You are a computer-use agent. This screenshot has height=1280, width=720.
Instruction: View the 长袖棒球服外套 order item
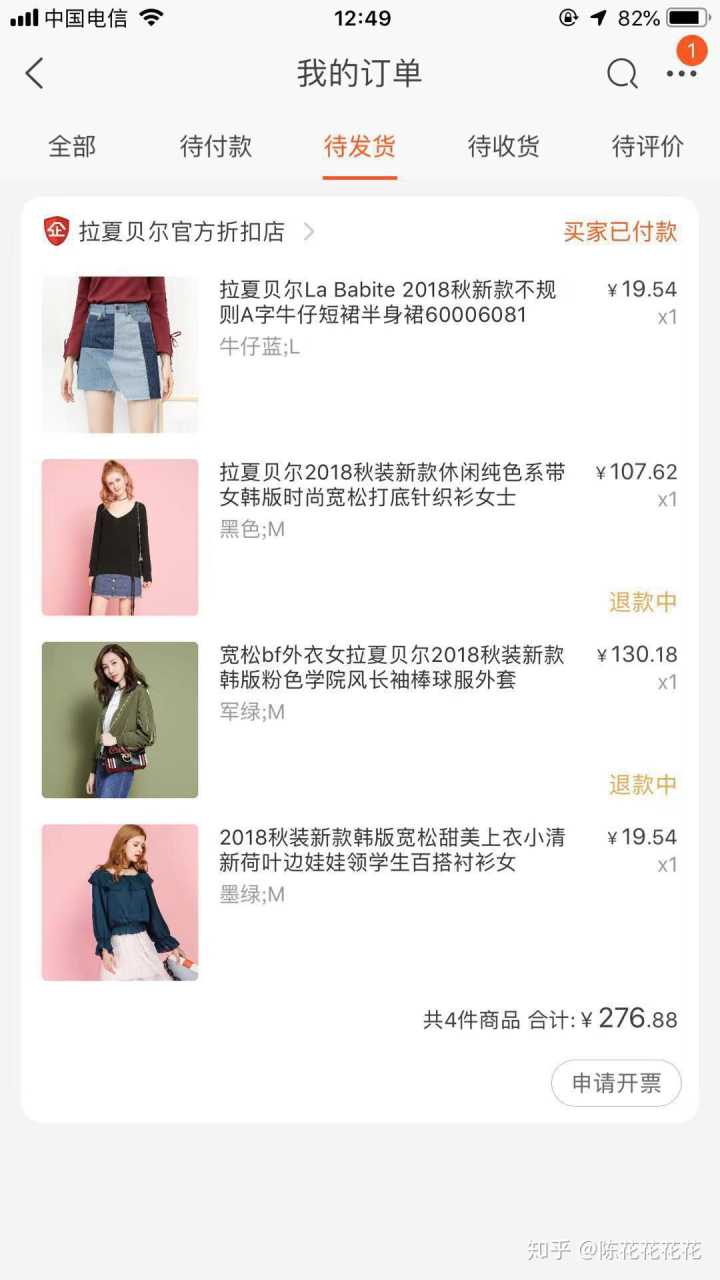click(x=392, y=668)
